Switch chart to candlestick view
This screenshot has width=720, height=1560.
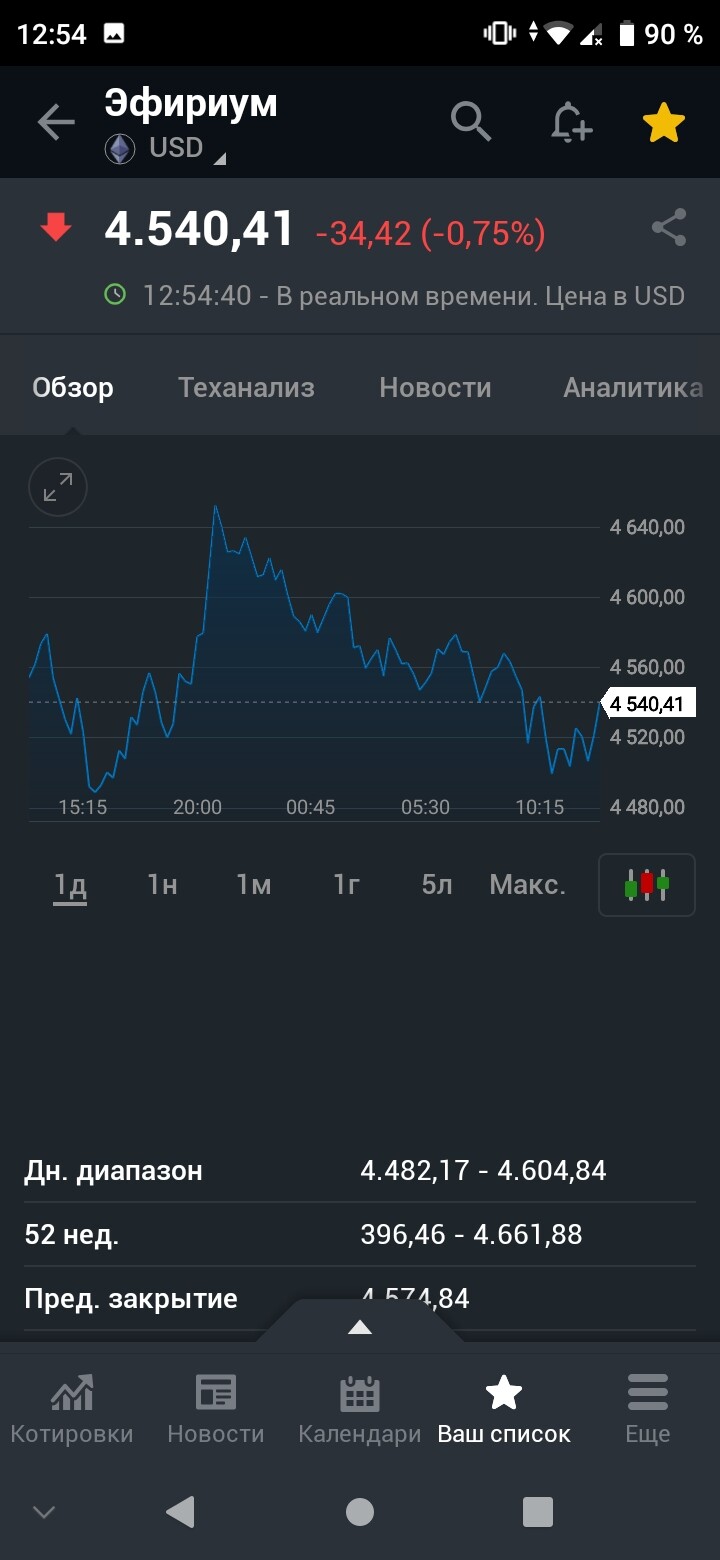647,885
